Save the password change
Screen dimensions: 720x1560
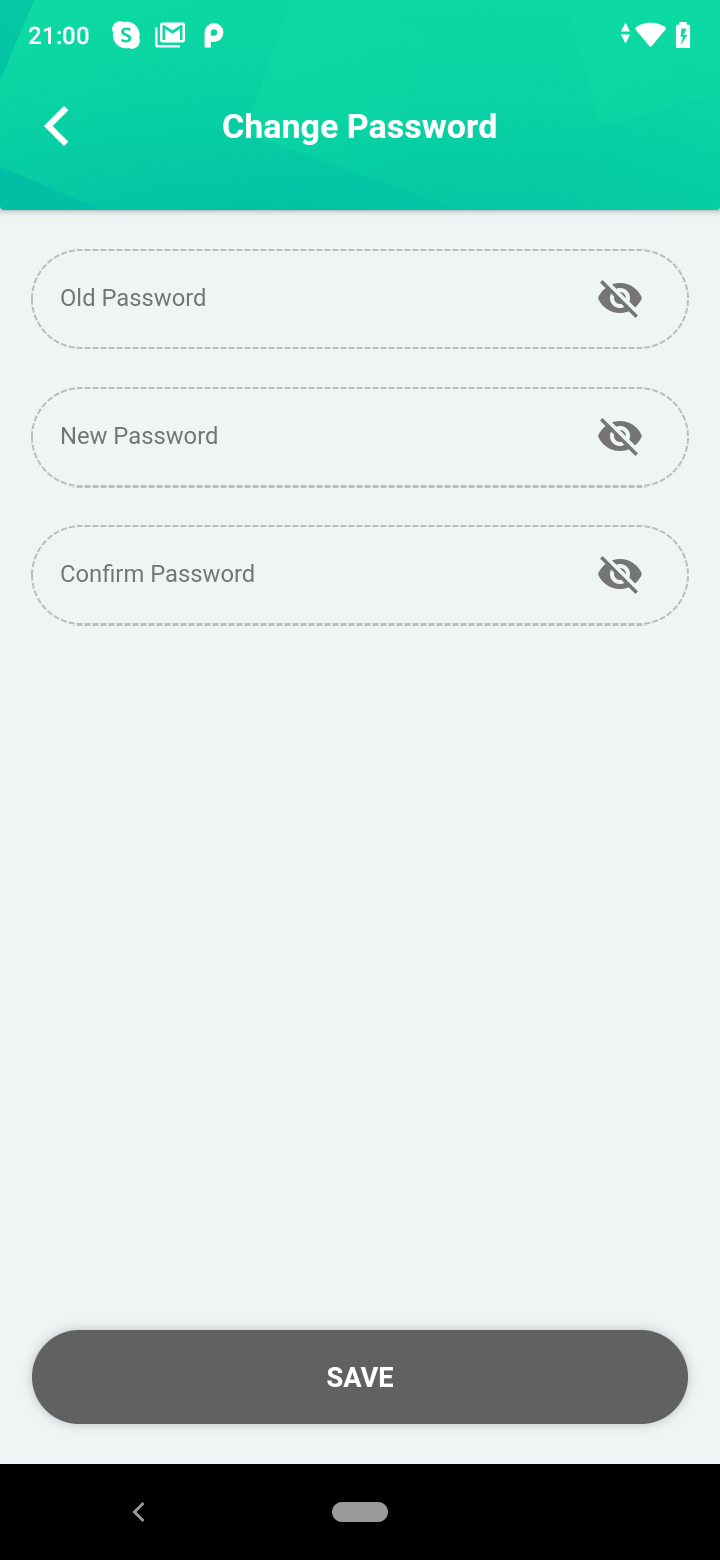(360, 1377)
